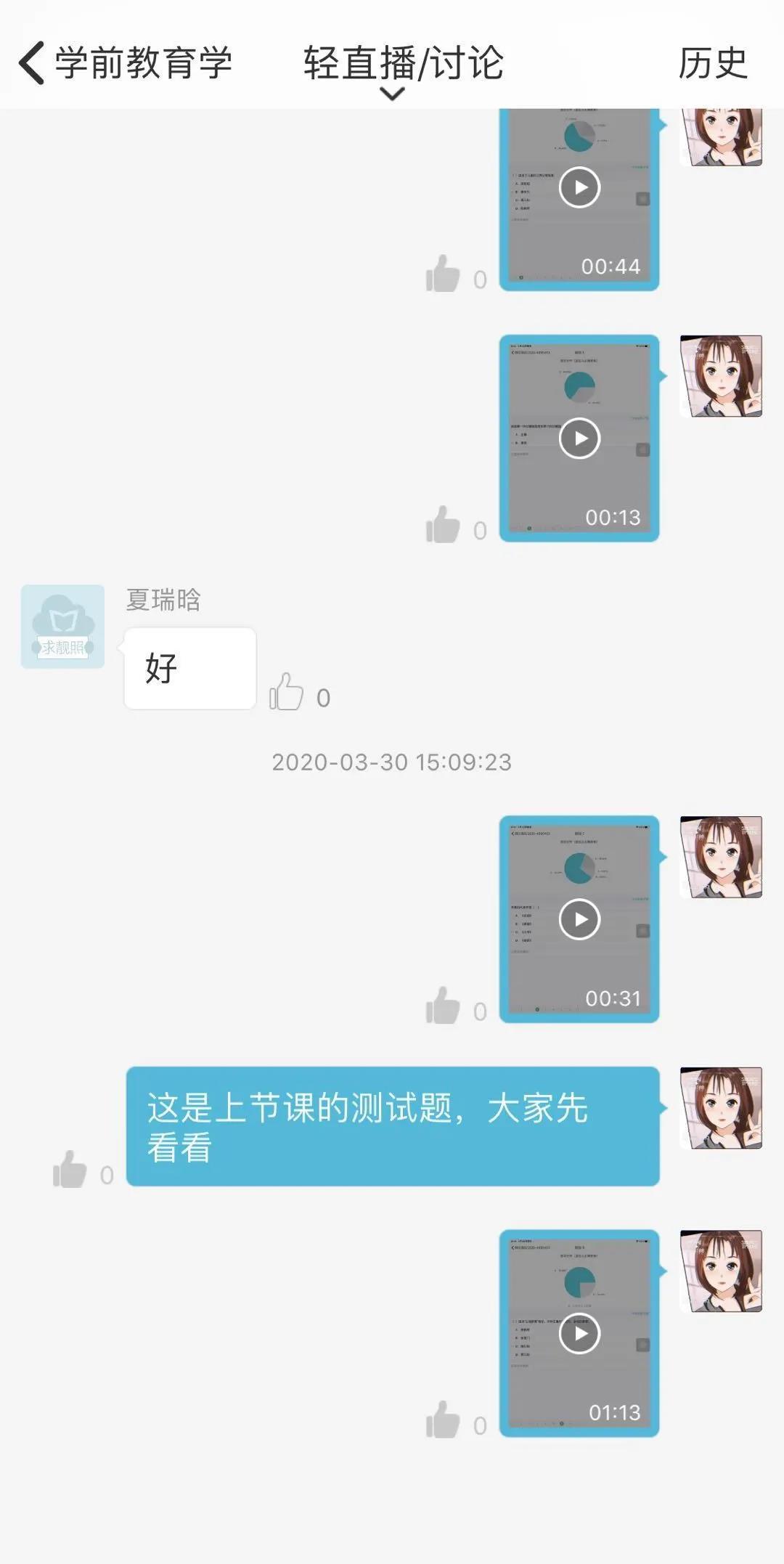Screen dimensions: 784x1564
Task: Like the 00:13 video message
Action: click(444, 525)
